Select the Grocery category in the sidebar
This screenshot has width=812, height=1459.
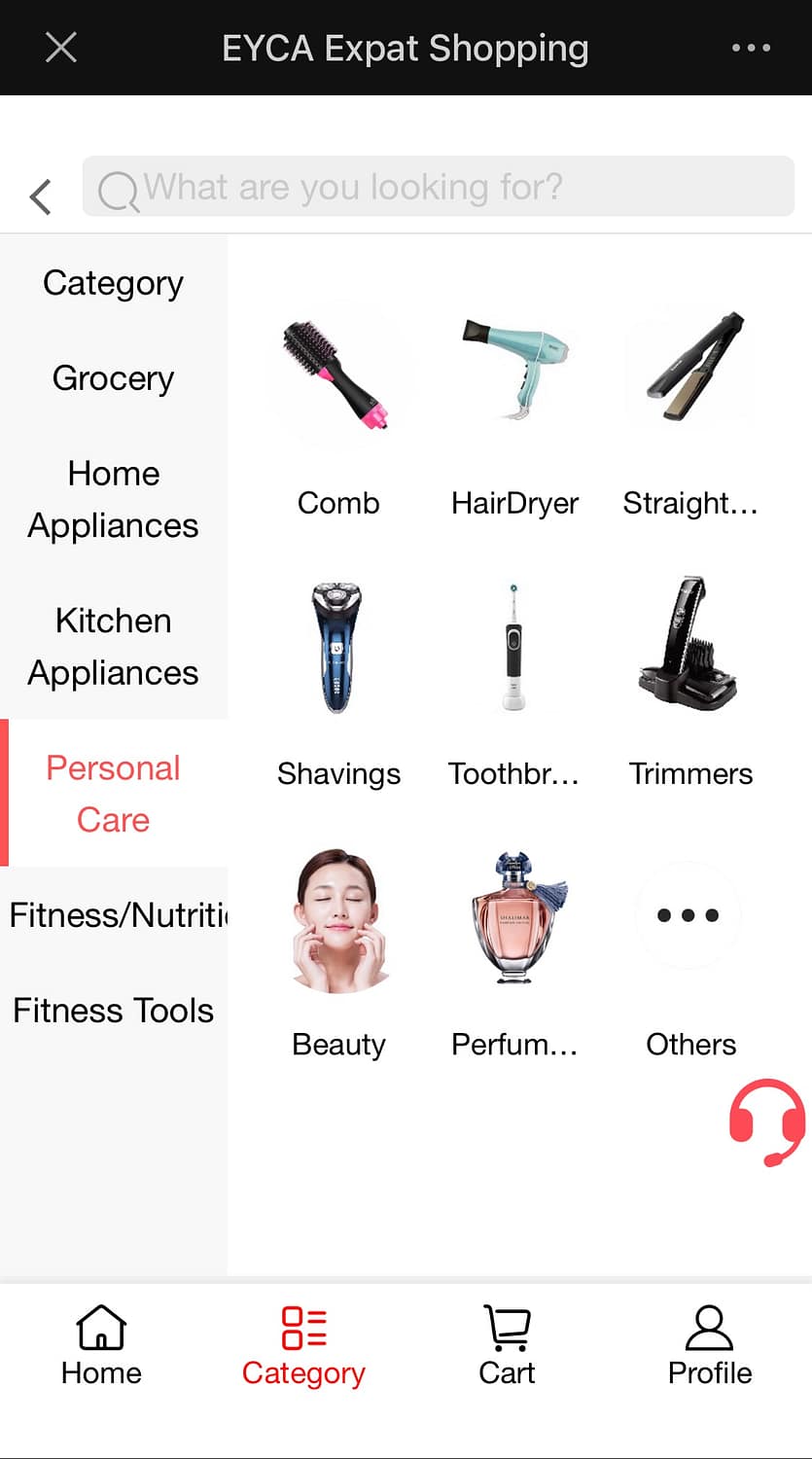(113, 378)
